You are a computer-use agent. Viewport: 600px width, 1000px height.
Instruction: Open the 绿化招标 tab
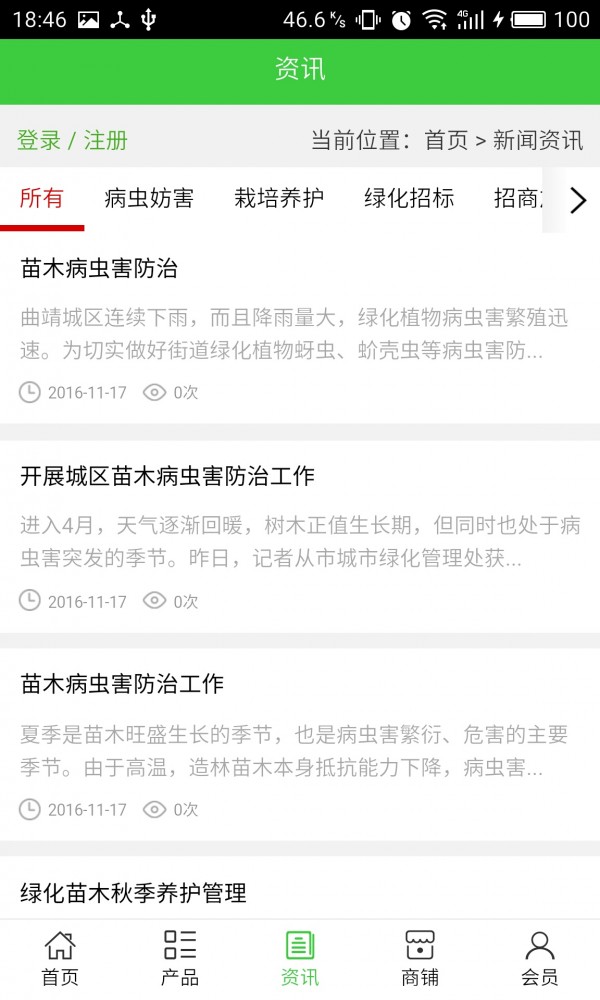coord(409,198)
